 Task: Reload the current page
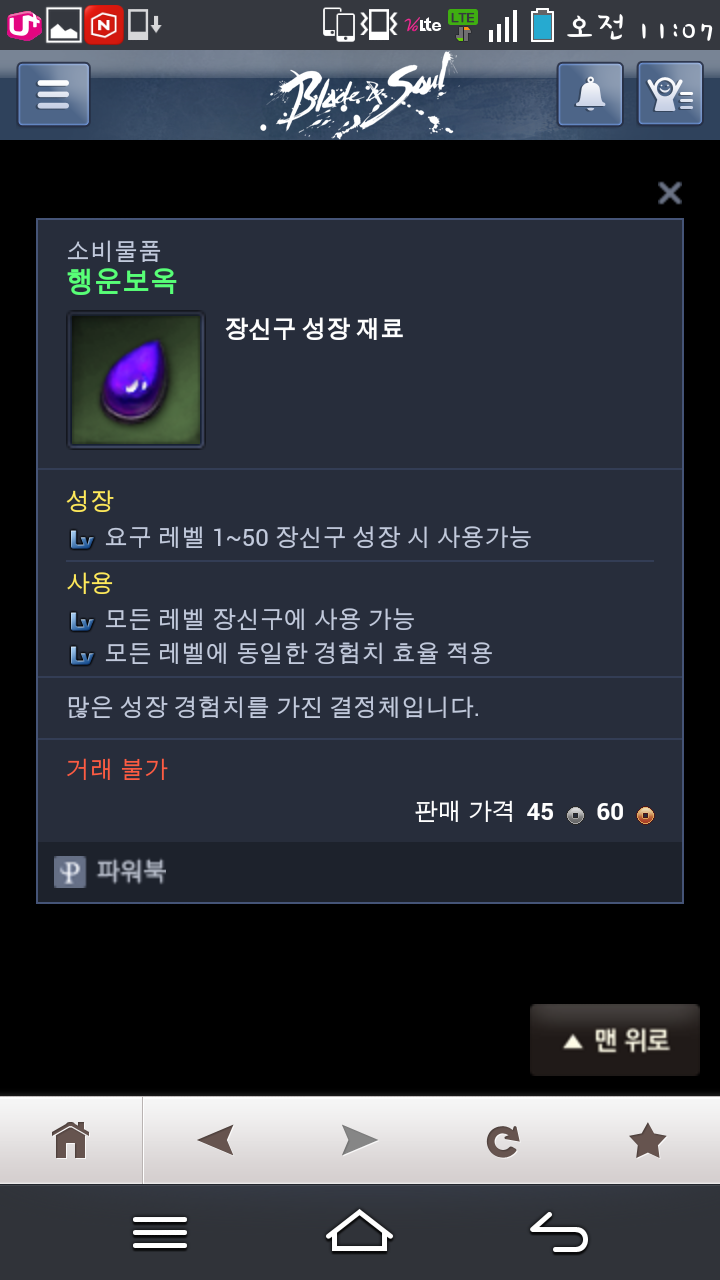[x=502, y=1140]
